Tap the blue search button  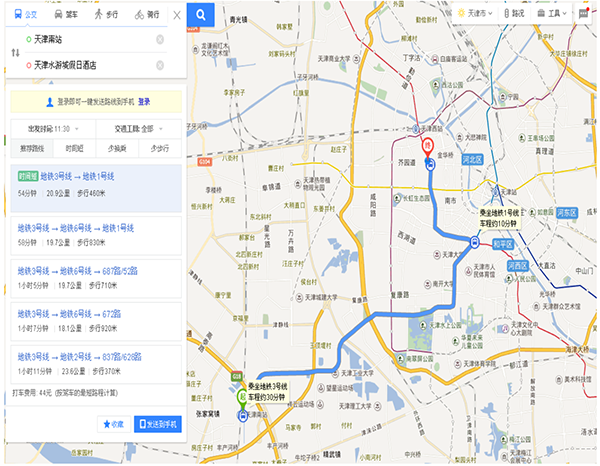click(x=201, y=16)
